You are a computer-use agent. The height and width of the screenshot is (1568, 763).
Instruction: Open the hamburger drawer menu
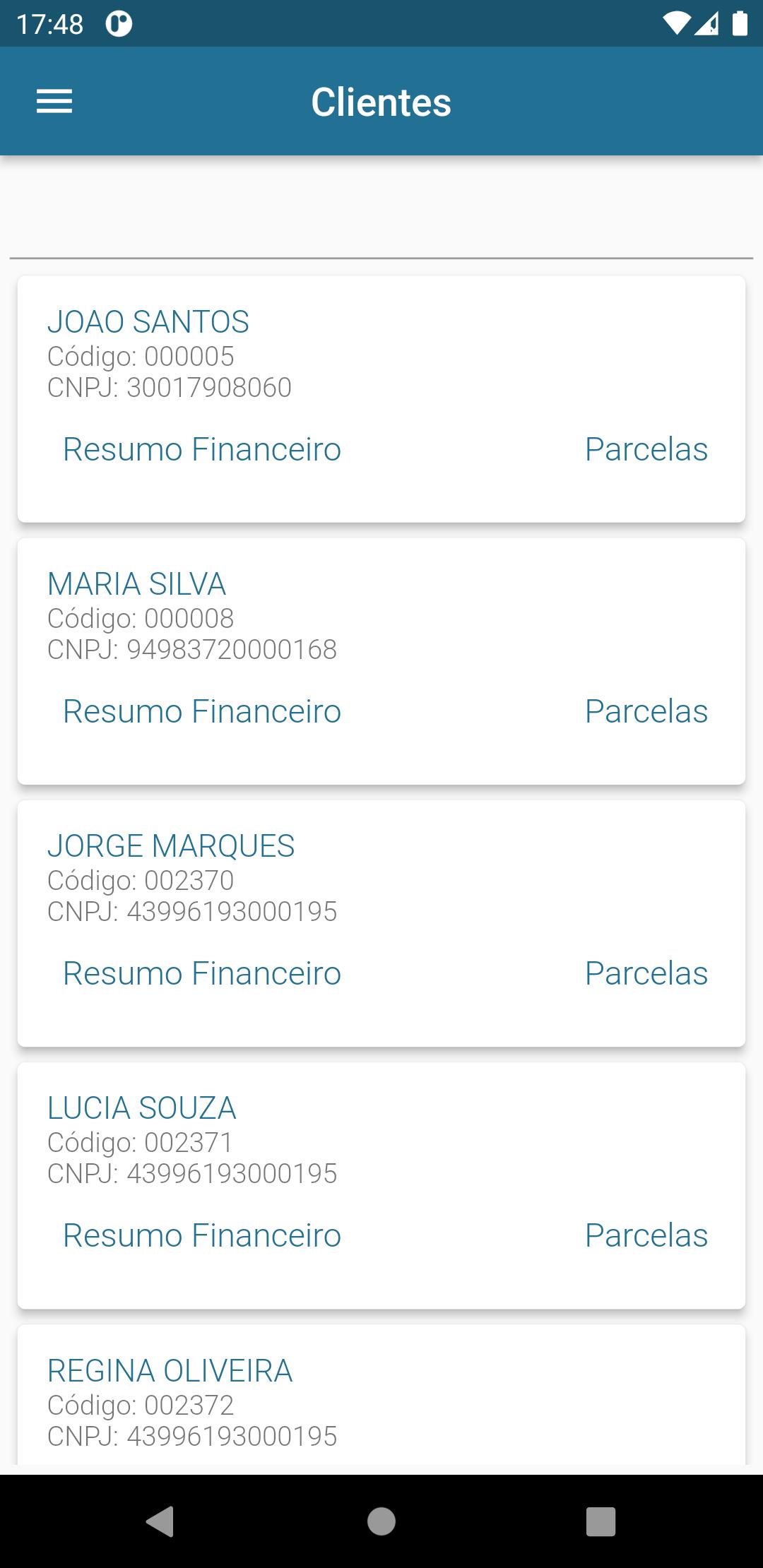coord(54,102)
